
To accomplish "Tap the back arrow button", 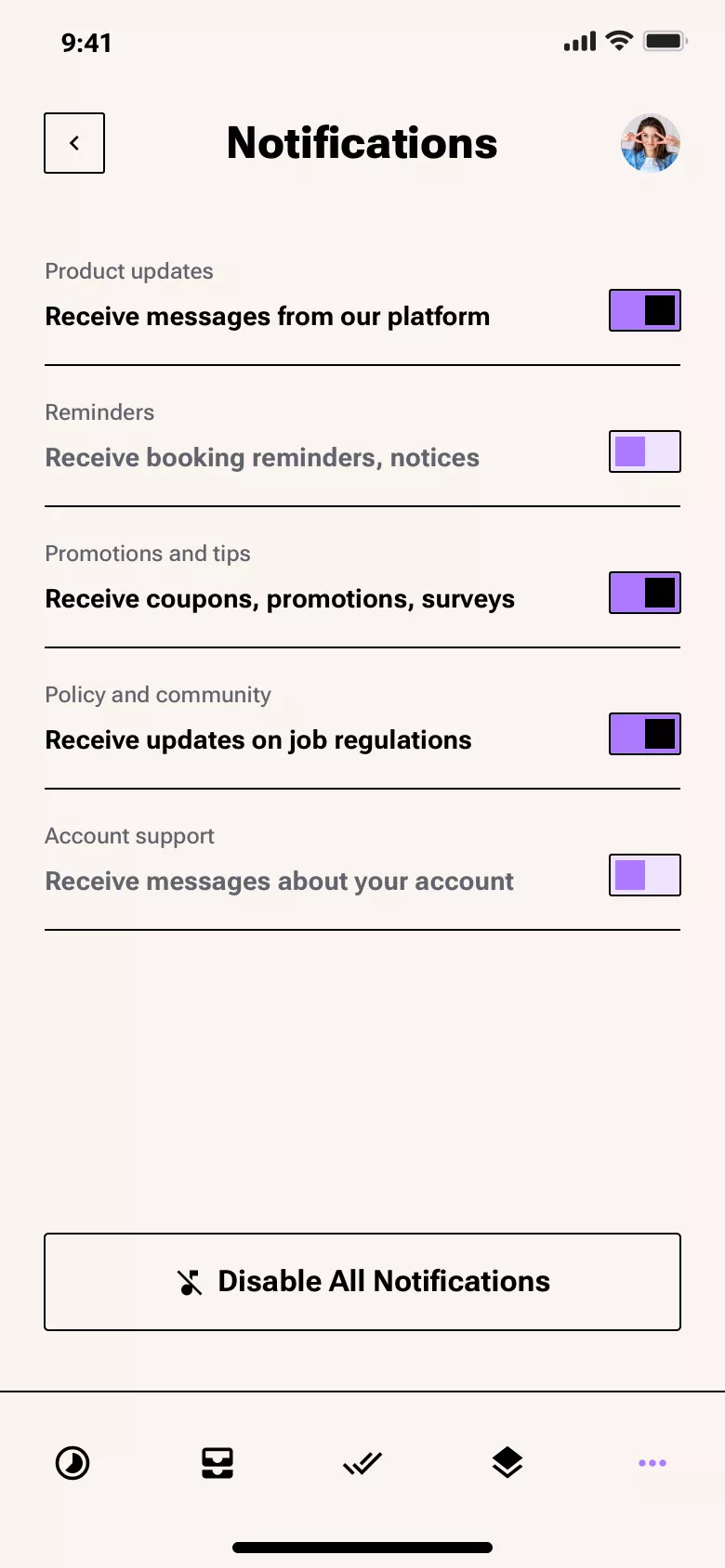I will tap(73, 143).
